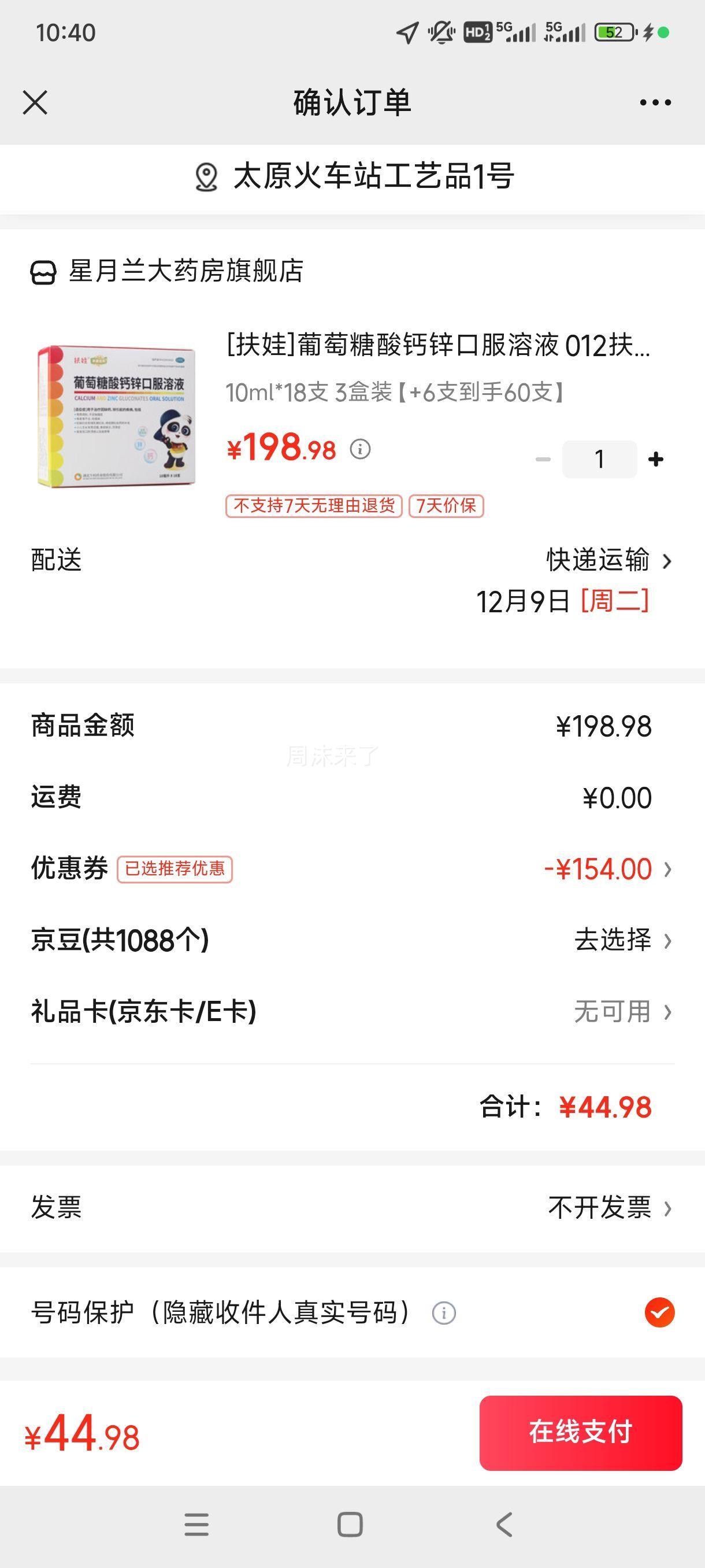Open the price info icon next to ¥198.98

360,449
